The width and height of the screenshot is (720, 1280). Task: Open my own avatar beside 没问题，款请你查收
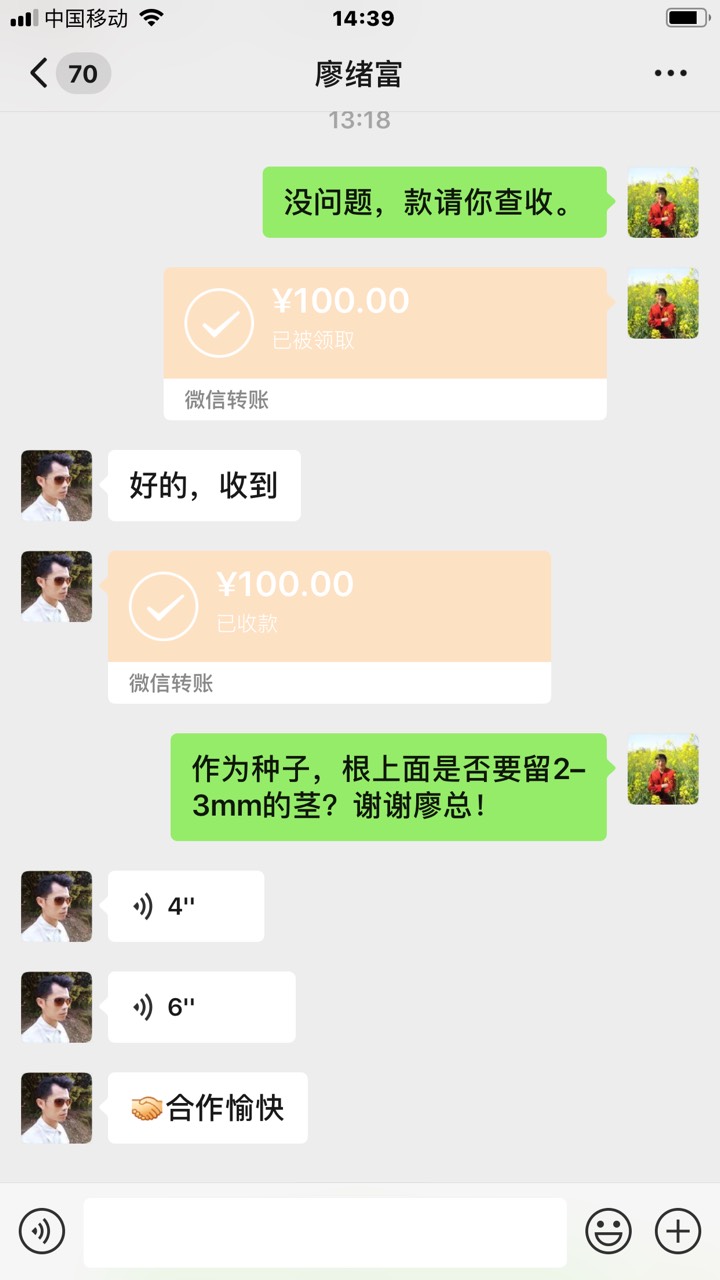coord(663,202)
